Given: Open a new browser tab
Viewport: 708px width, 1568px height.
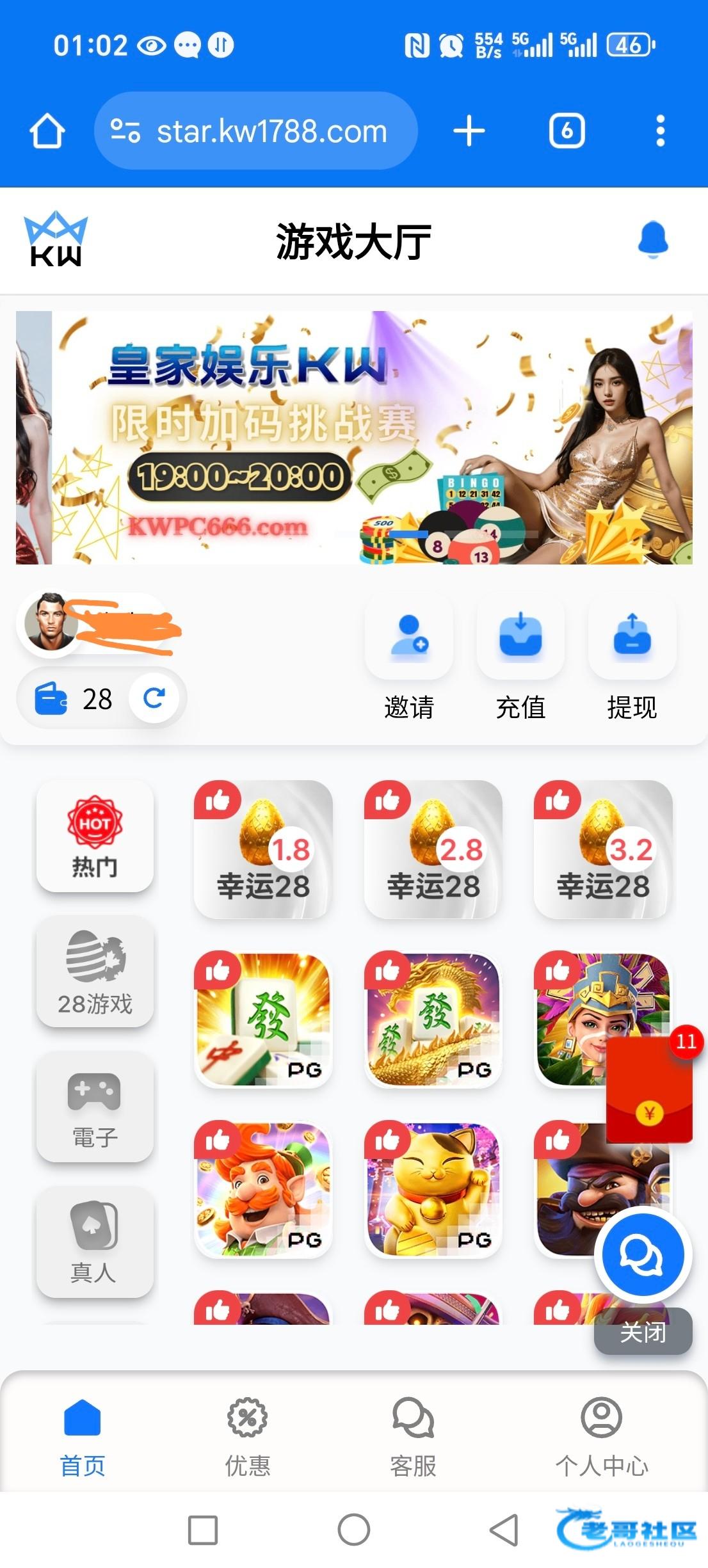Looking at the screenshot, I should [x=469, y=131].
